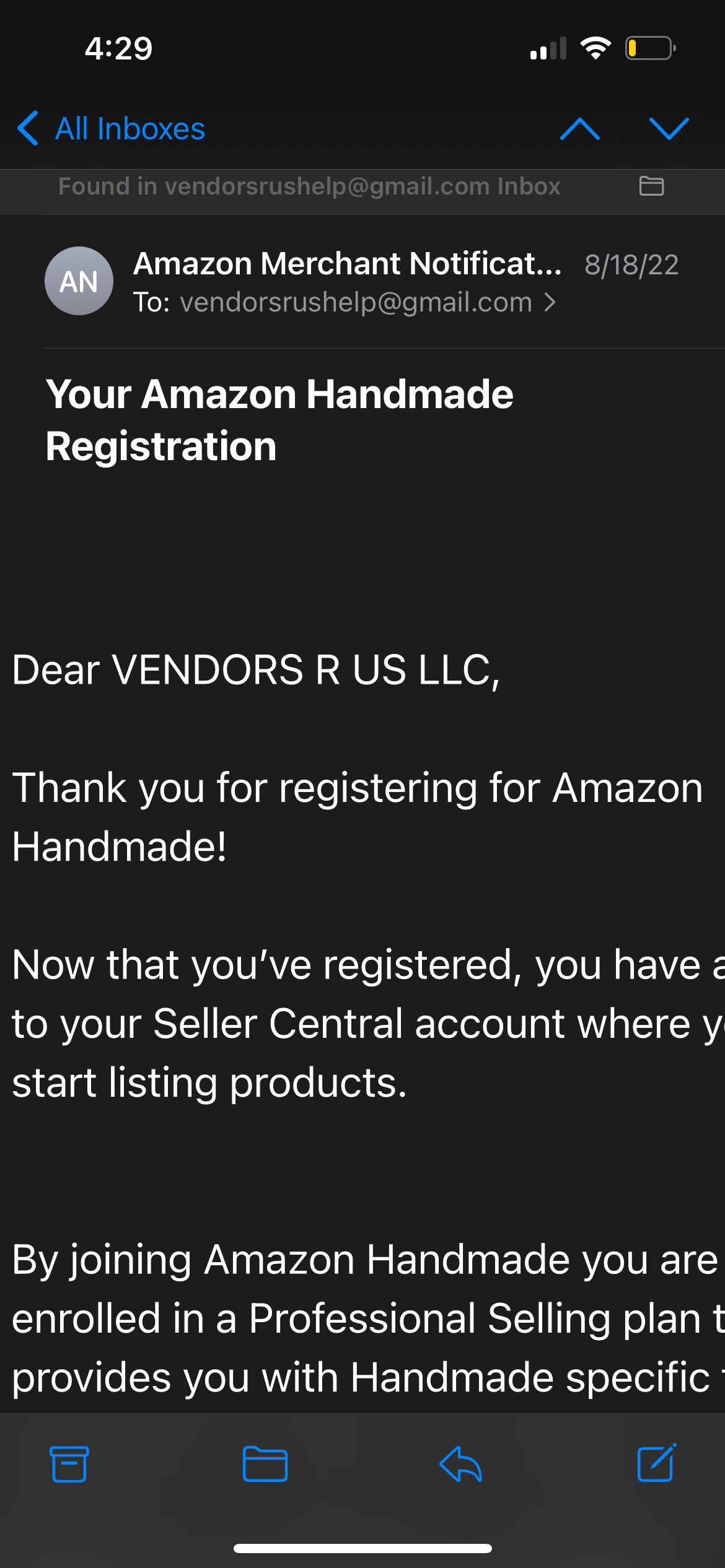Compose a new message
Image resolution: width=725 pixels, height=1568 pixels.
click(x=656, y=1464)
